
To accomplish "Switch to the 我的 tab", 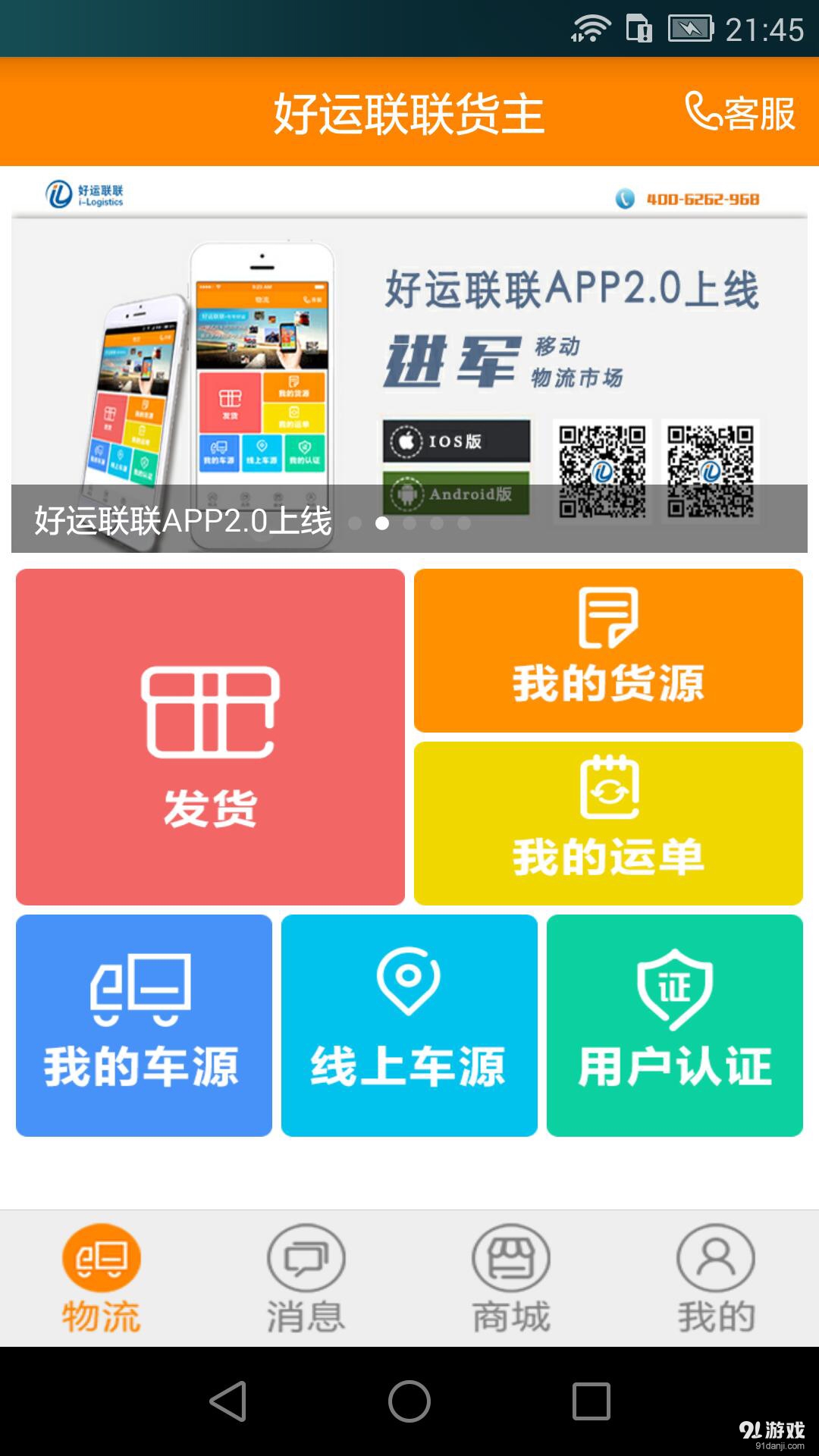I will pos(714,1274).
